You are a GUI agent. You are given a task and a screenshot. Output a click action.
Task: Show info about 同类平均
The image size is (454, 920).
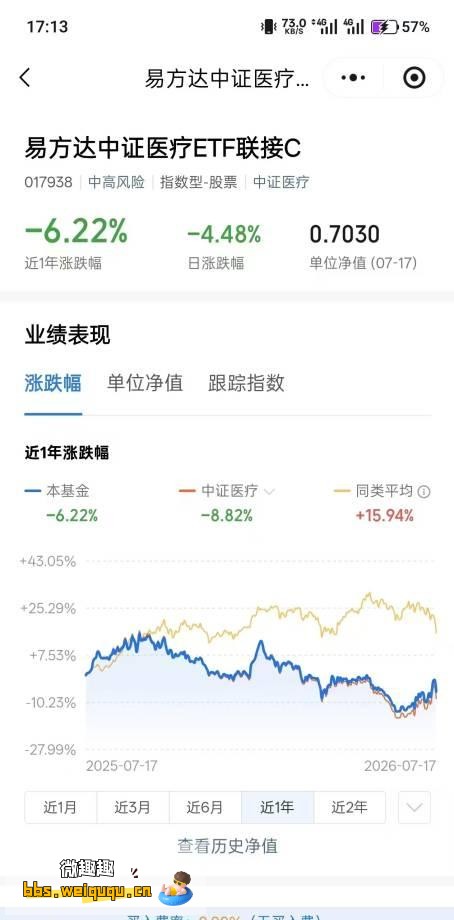[423, 492]
